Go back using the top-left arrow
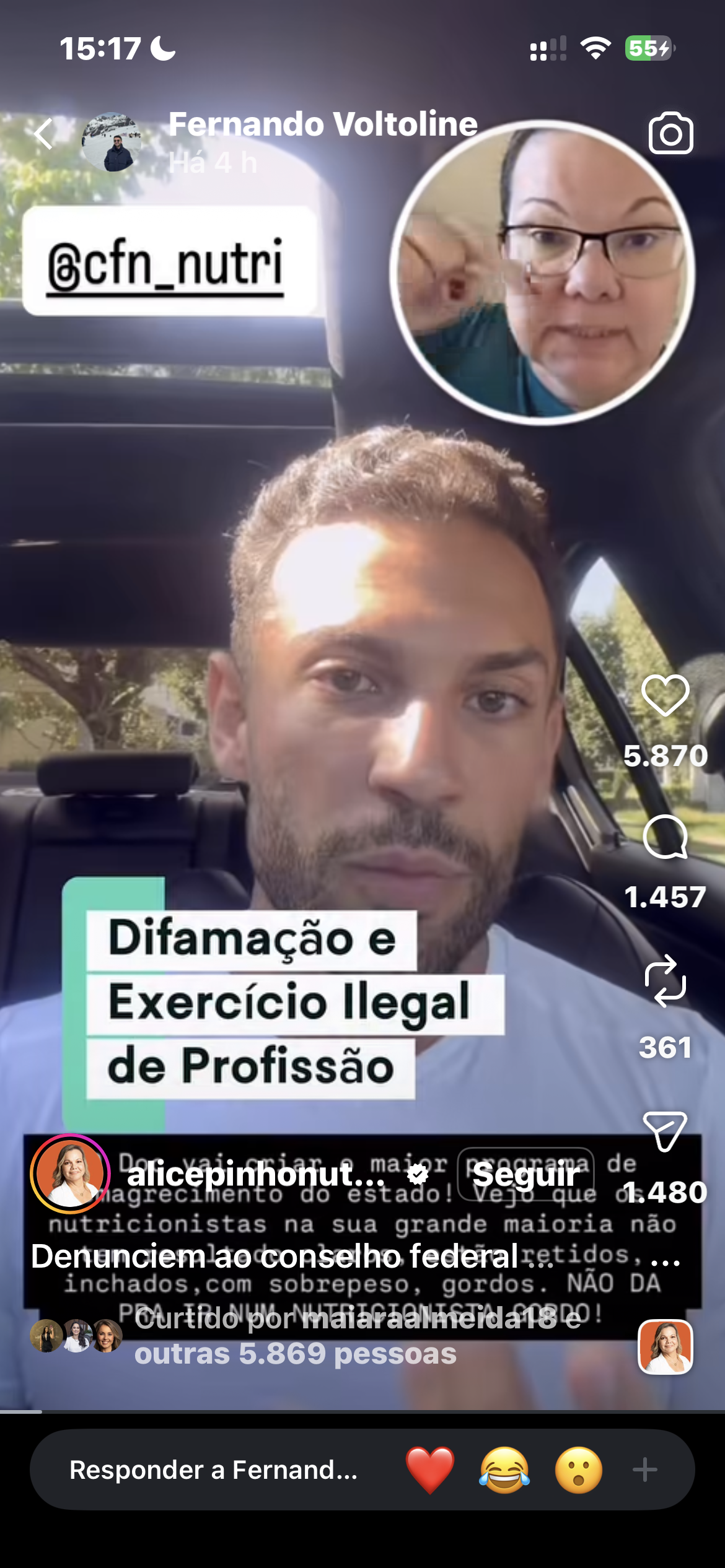 pyautogui.click(x=43, y=134)
